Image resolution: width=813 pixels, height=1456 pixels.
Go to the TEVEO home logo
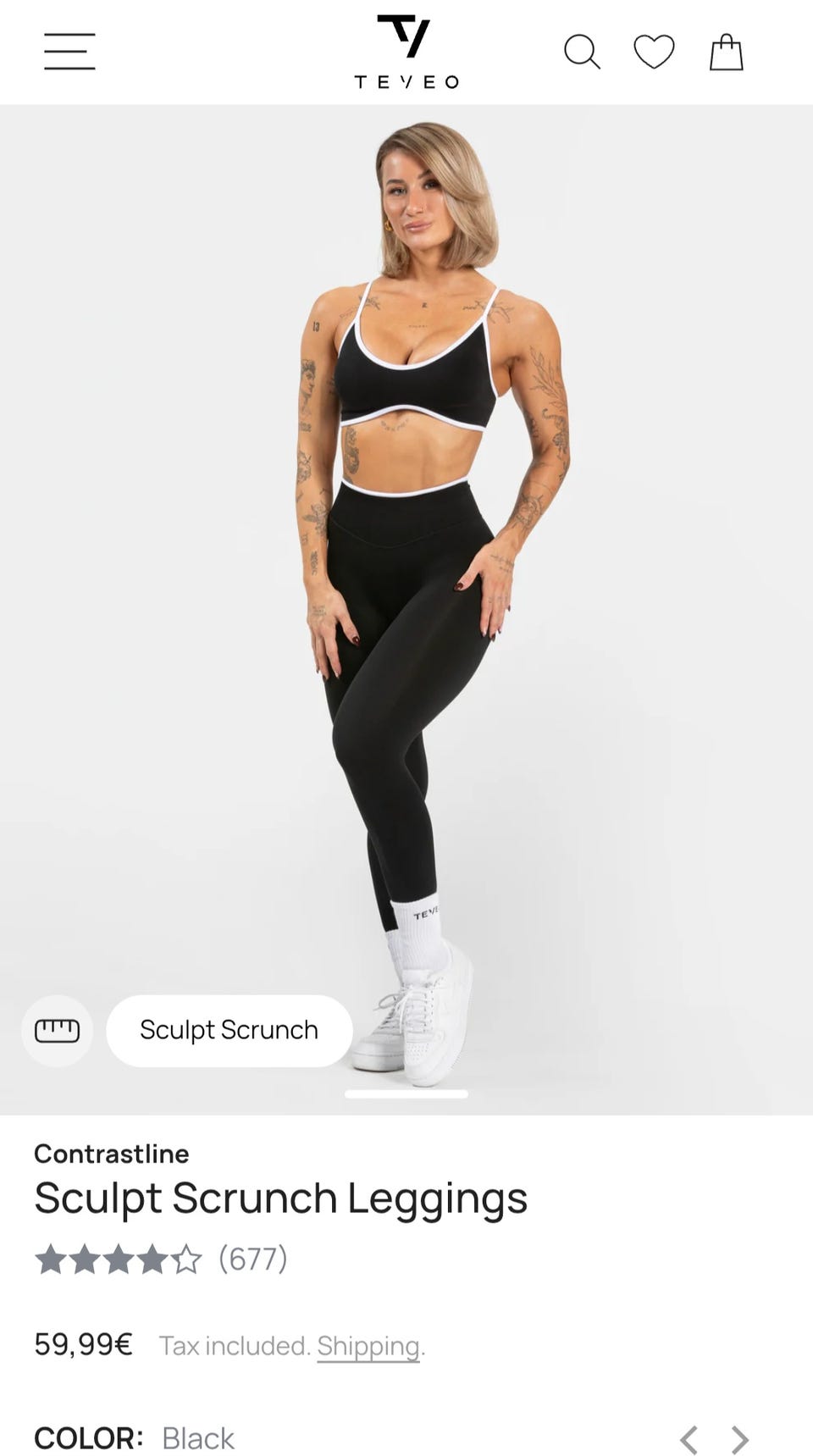pos(406,52)
